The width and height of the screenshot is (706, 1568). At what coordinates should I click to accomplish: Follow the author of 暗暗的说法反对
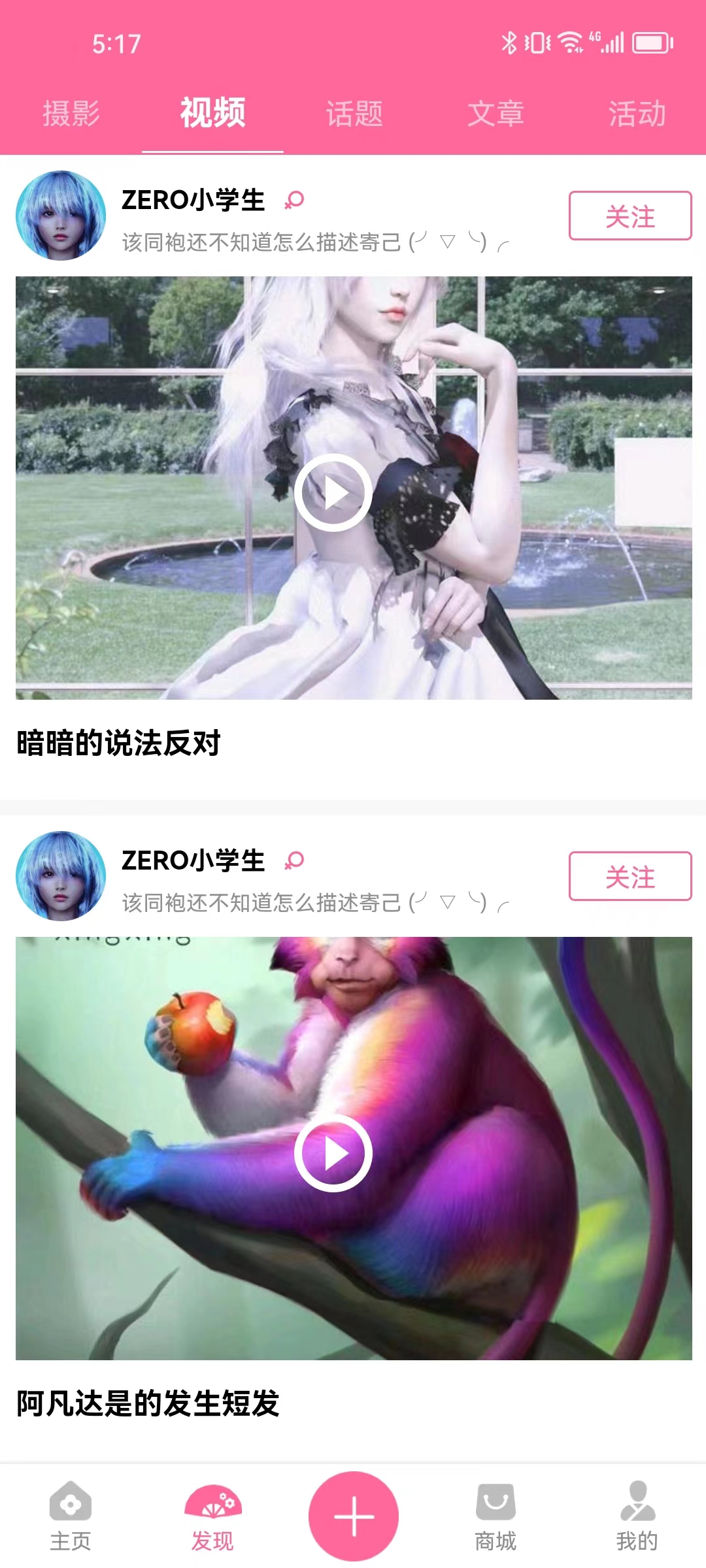[x=630, y=216]
